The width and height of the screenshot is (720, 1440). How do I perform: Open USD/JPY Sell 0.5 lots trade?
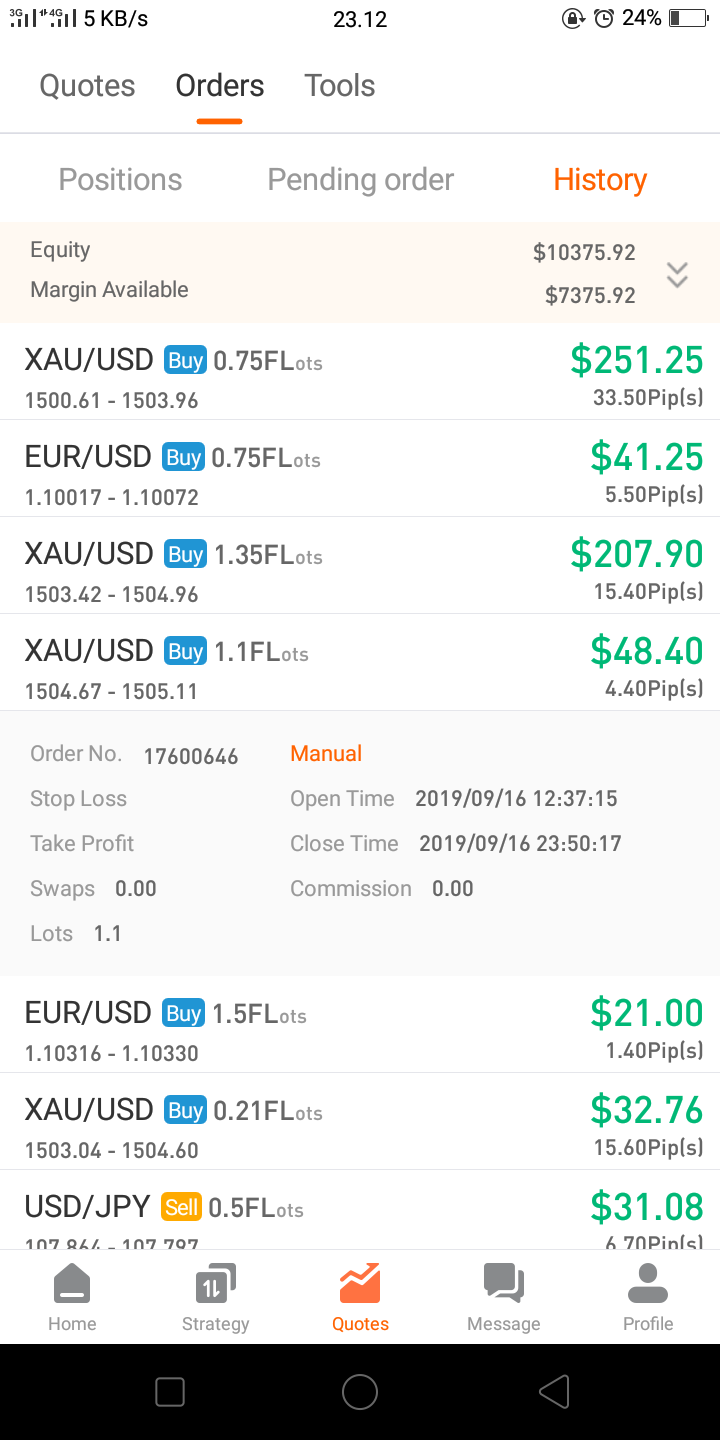[x=360, y=1210]
